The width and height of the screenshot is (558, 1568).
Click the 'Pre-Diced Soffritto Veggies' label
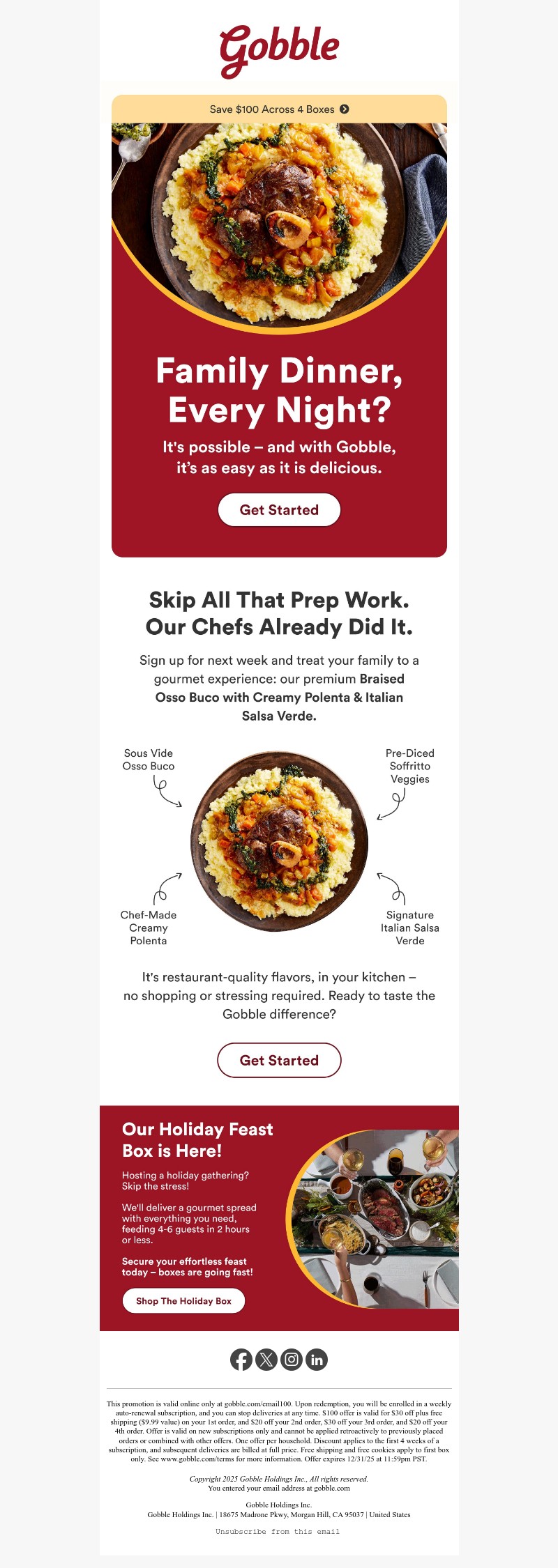409,765
